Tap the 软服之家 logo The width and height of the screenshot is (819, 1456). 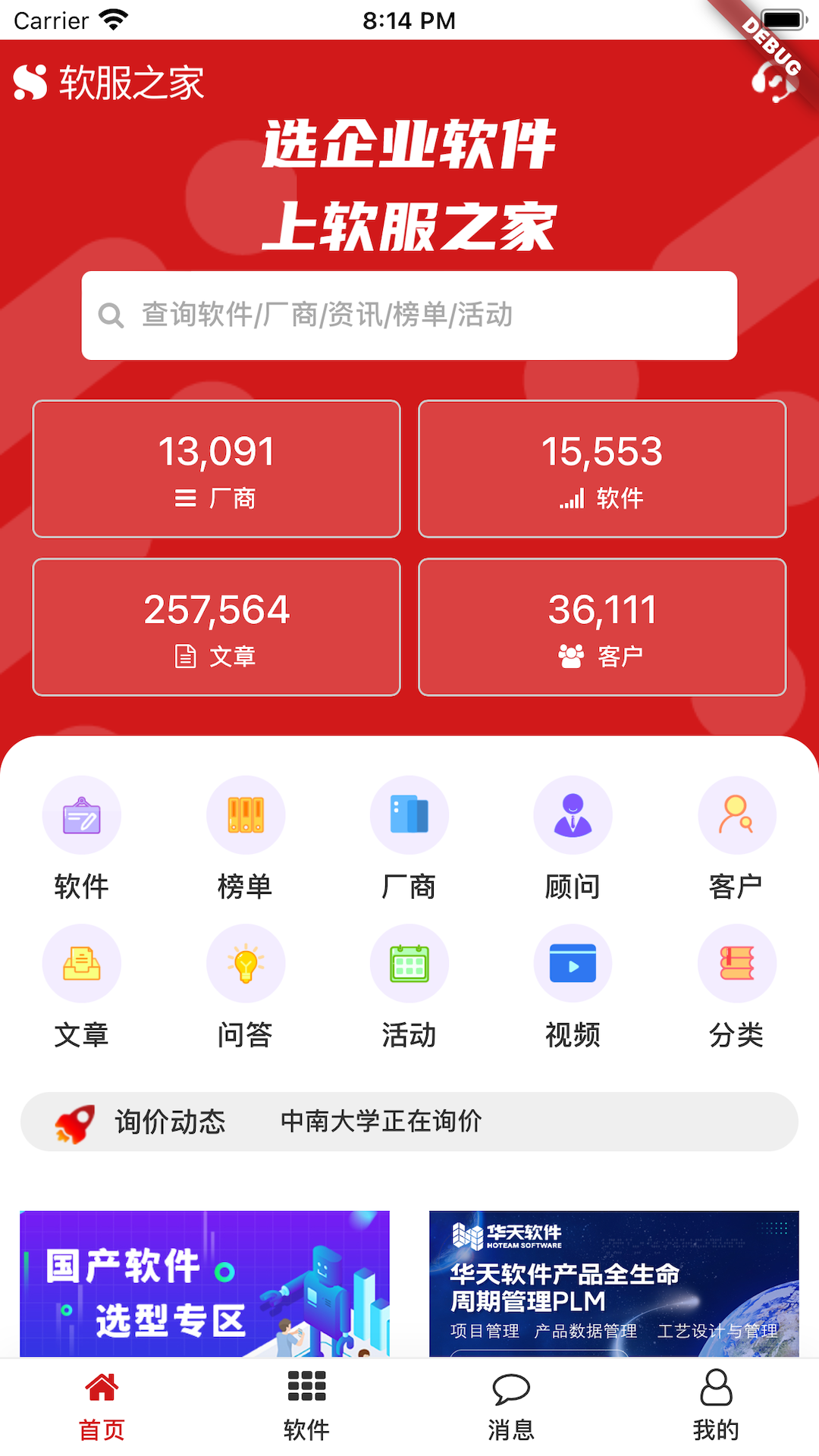pyautogui.click(x=110, y=83)
